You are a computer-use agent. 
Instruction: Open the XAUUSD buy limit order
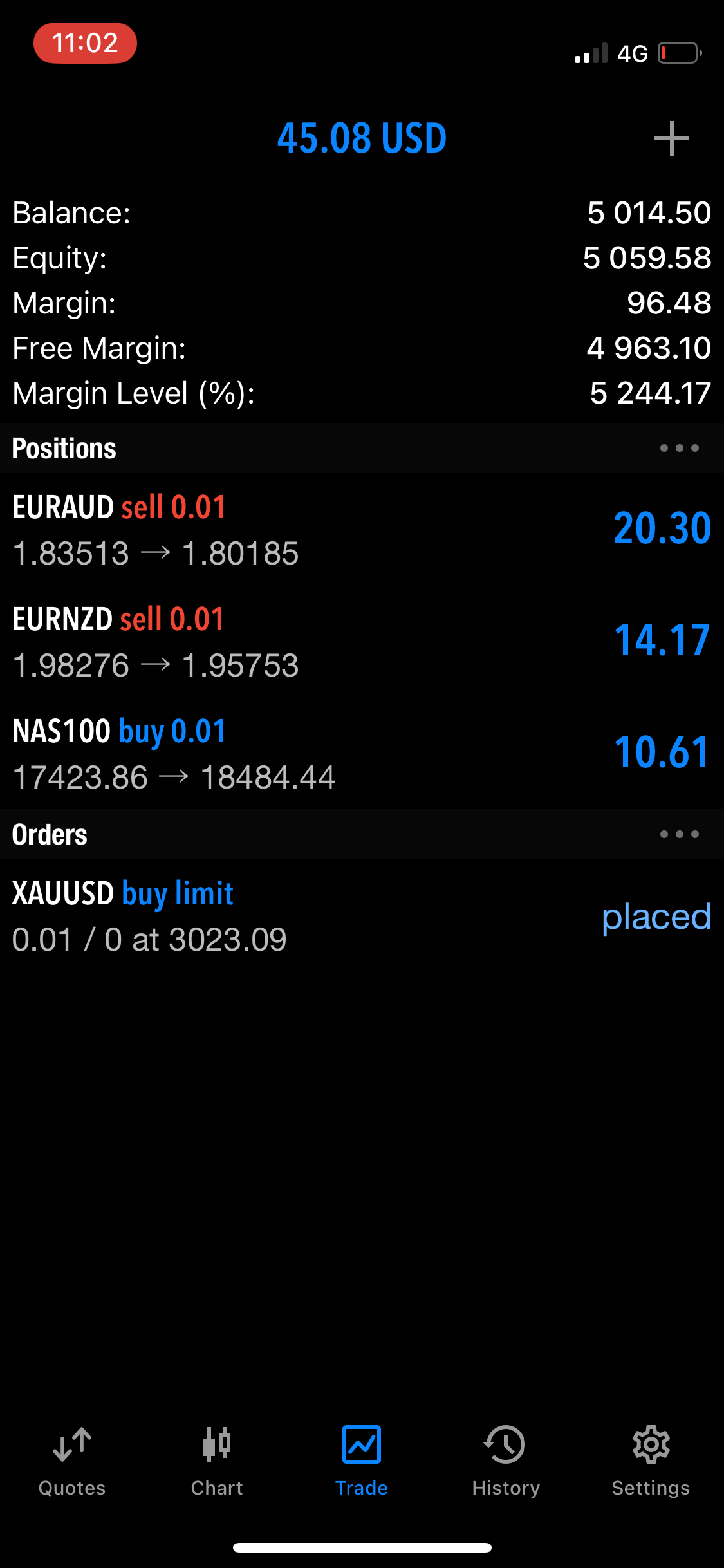[x=362, y=915]
